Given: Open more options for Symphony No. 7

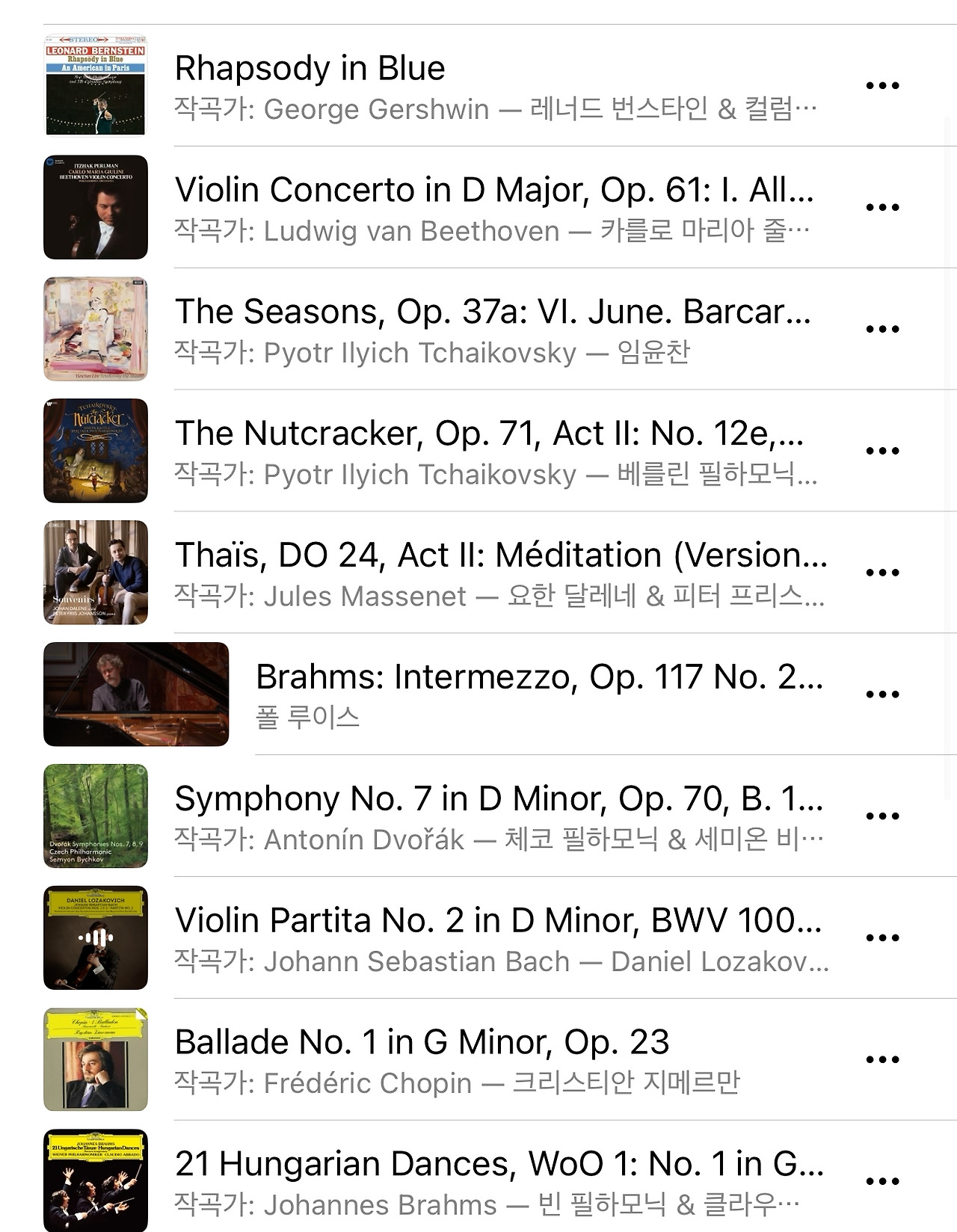Looking at the screenshot, I should click(882, 816).
